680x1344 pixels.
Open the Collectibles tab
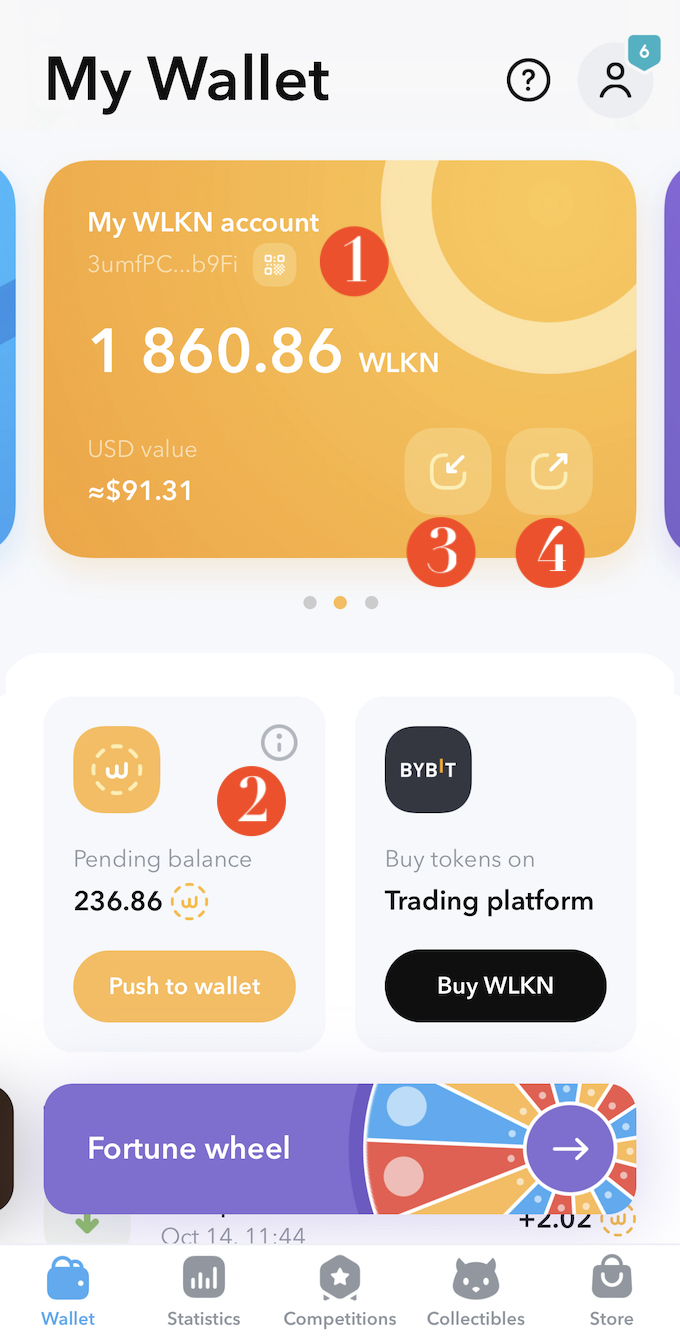coord(476,1292)
